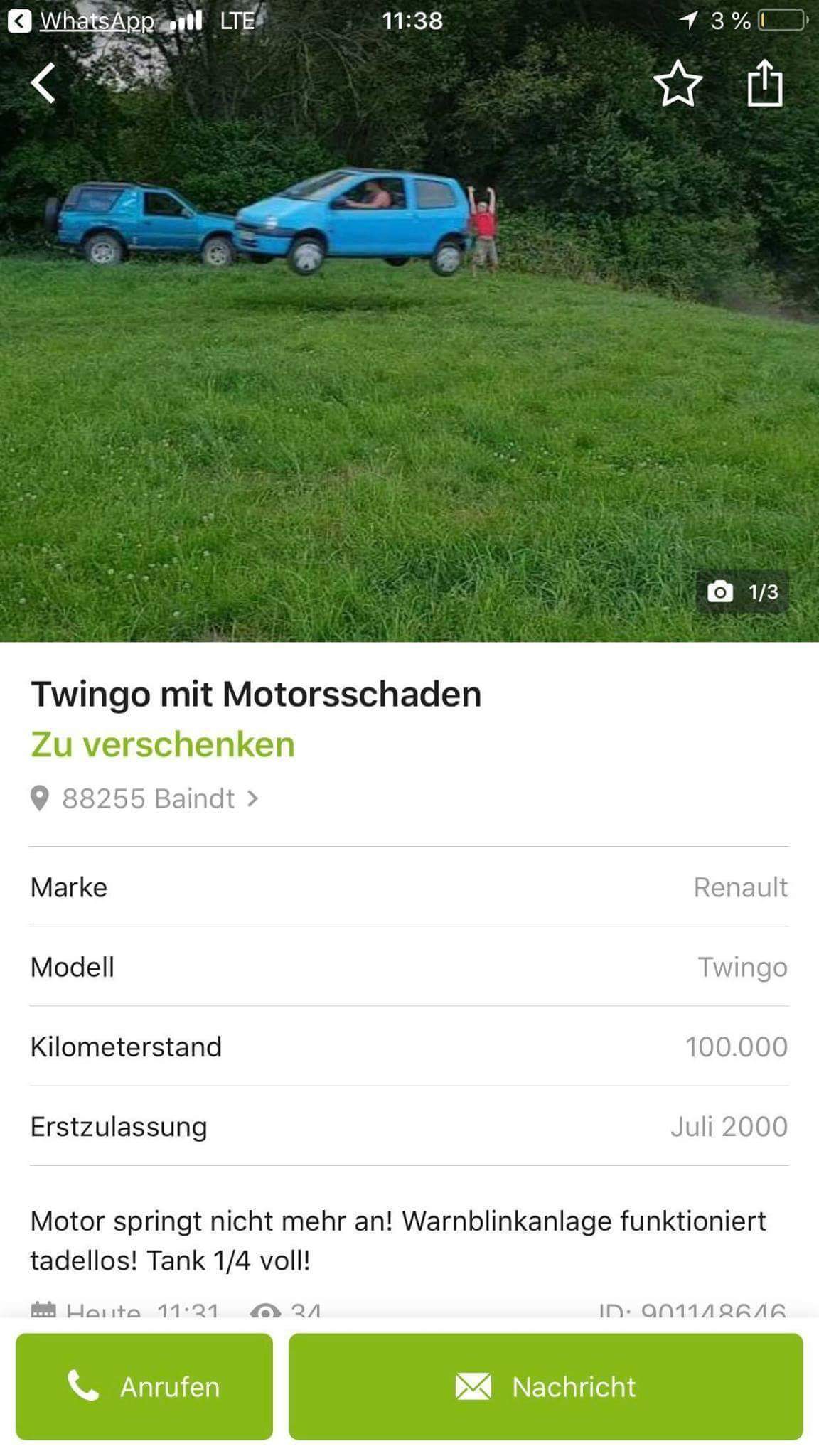Call the seller via Anrufen
819x1456 pixels.
tap(144, 1386)
